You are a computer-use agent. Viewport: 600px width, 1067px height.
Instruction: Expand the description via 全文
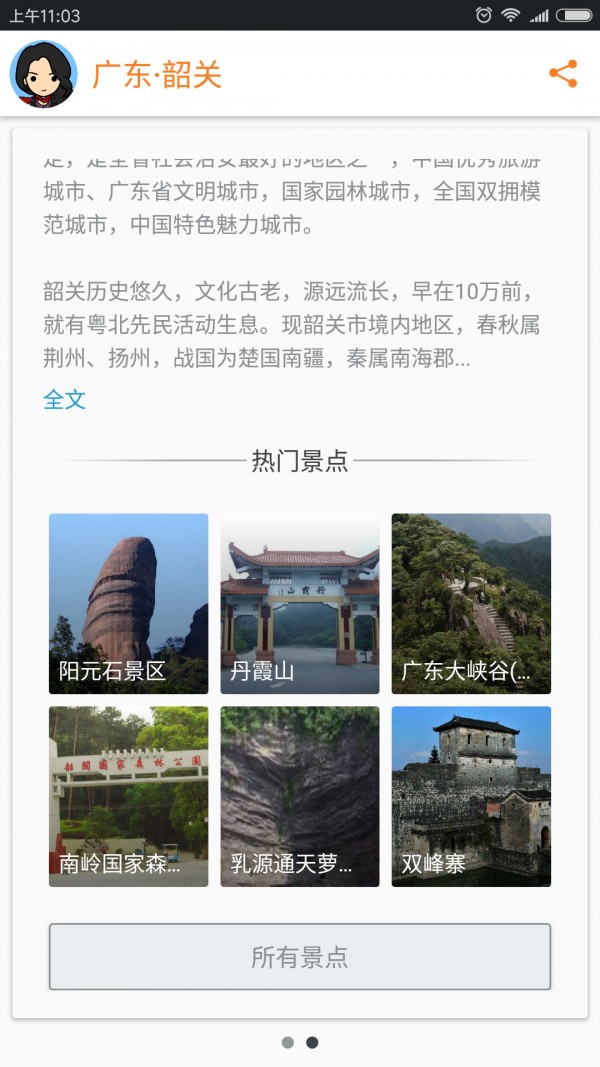pos(65,400)
